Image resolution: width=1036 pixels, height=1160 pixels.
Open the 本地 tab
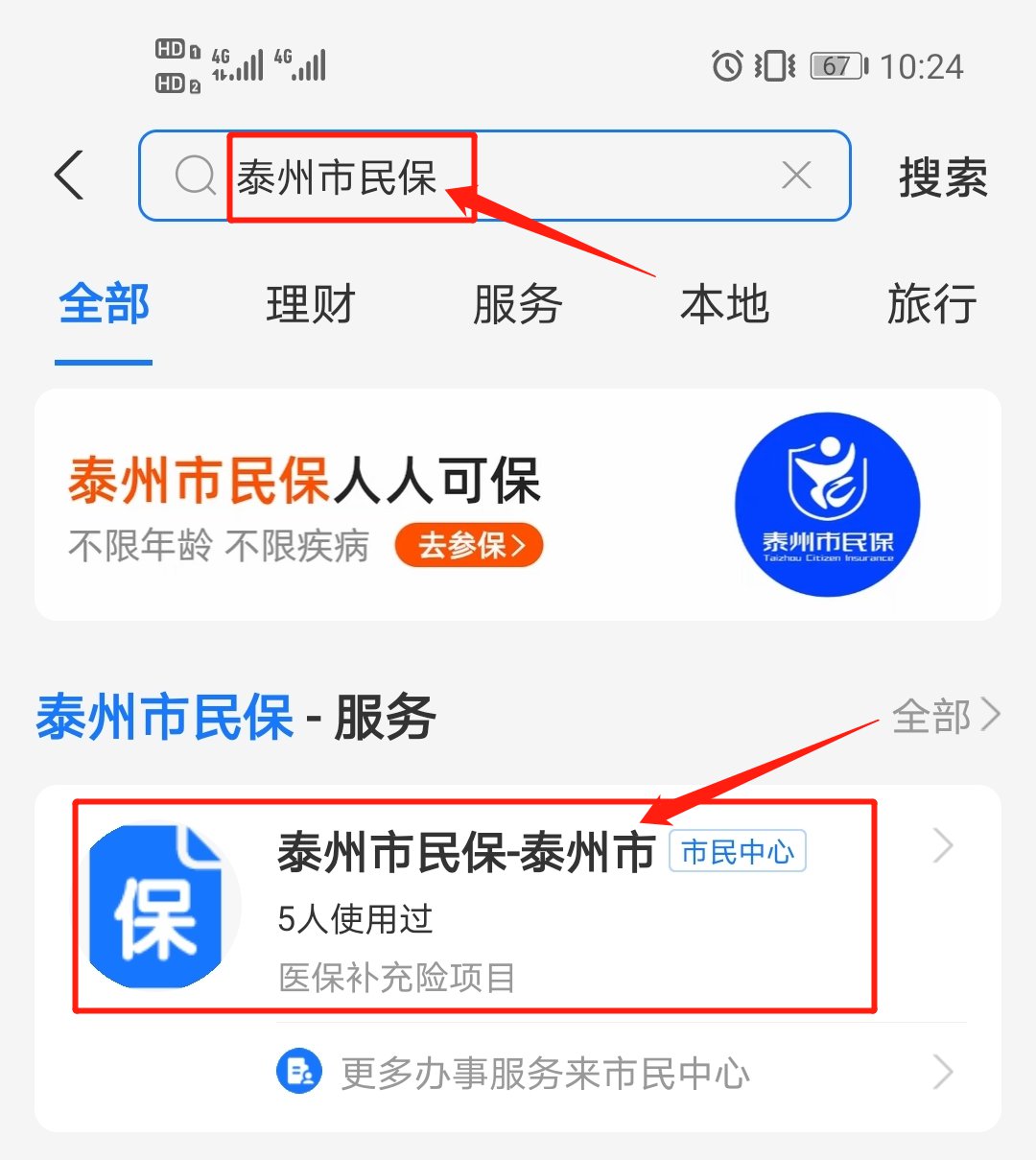(724, 305)
